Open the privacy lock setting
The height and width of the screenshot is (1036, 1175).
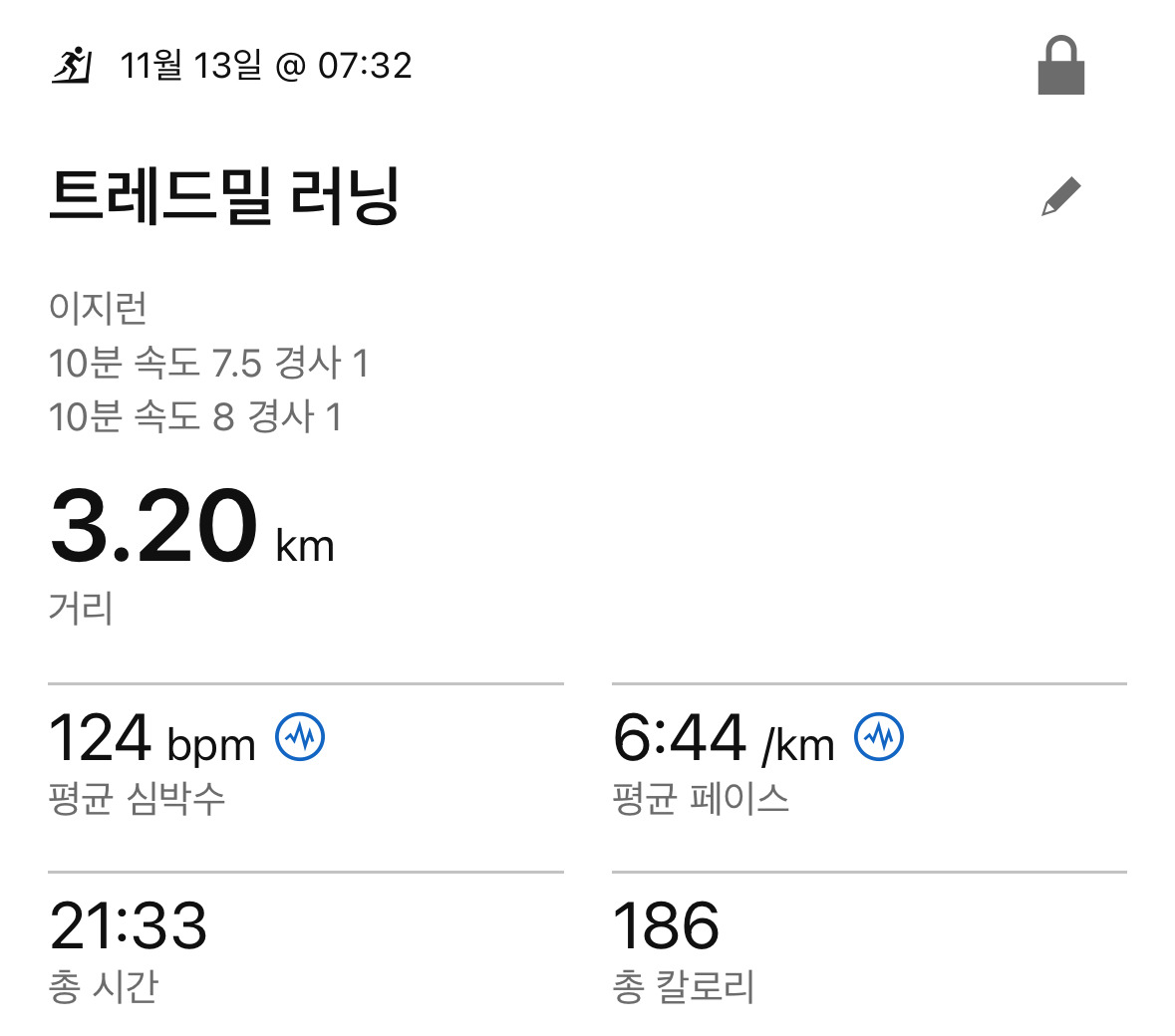tap(1060, 67)
